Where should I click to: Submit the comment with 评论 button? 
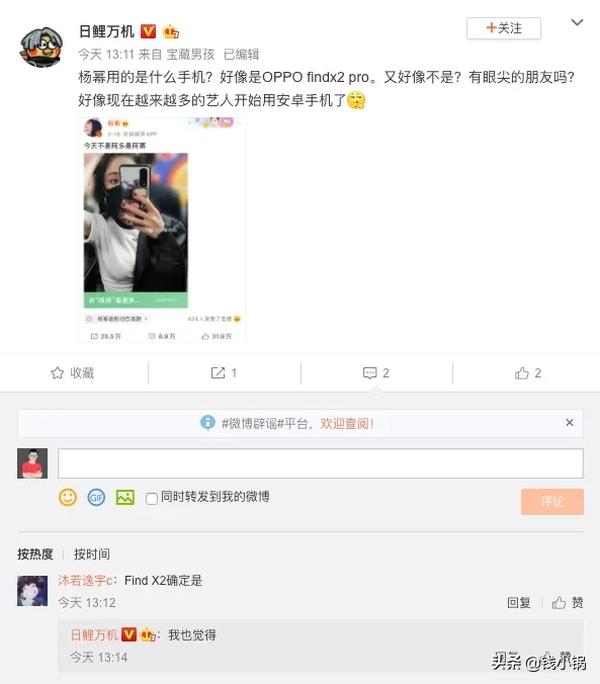[x=552, y=502]
